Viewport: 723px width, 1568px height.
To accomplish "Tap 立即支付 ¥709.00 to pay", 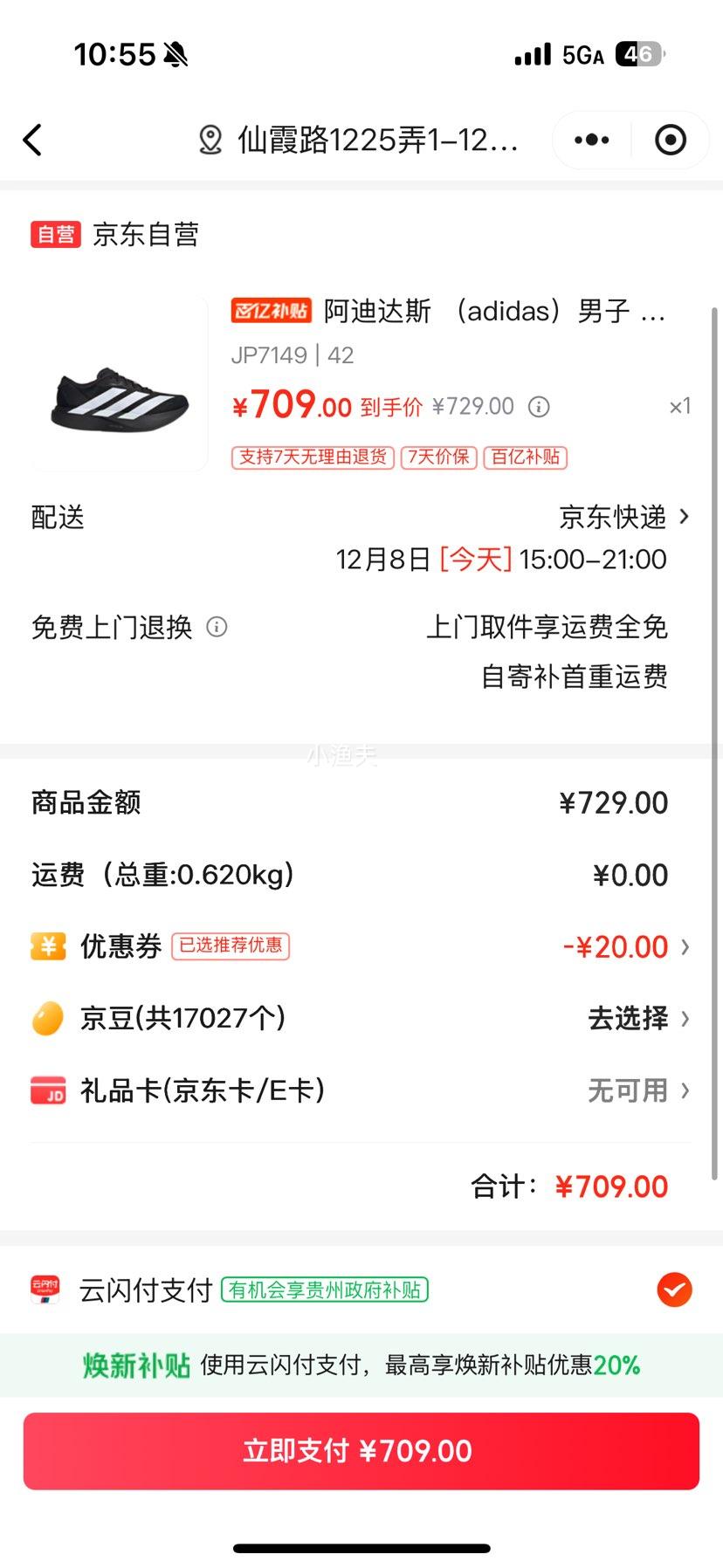I will [361, 1450].
